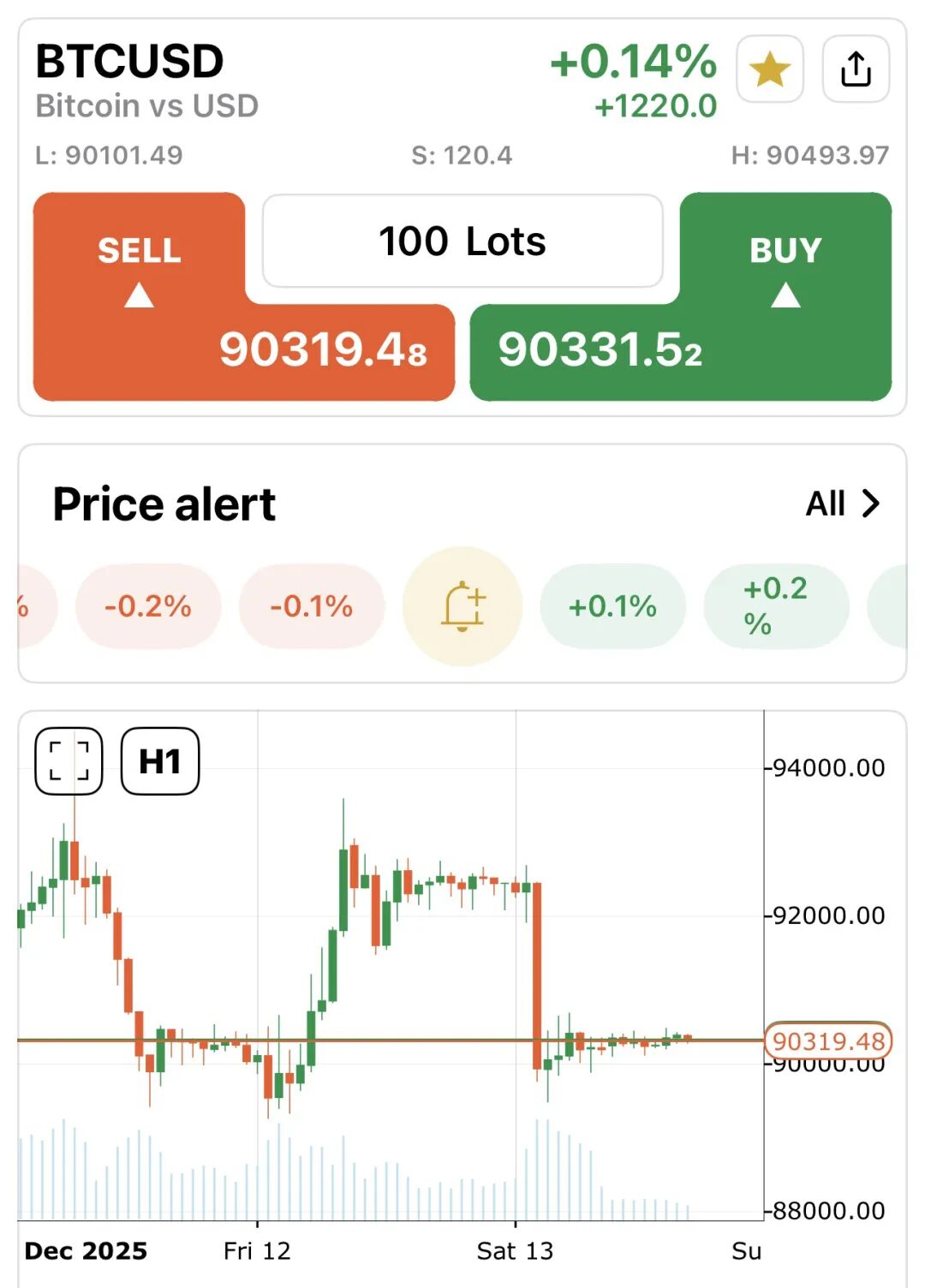Open All price alerts
This screenshot has height=1288, width=925.
tap(843, 504)
